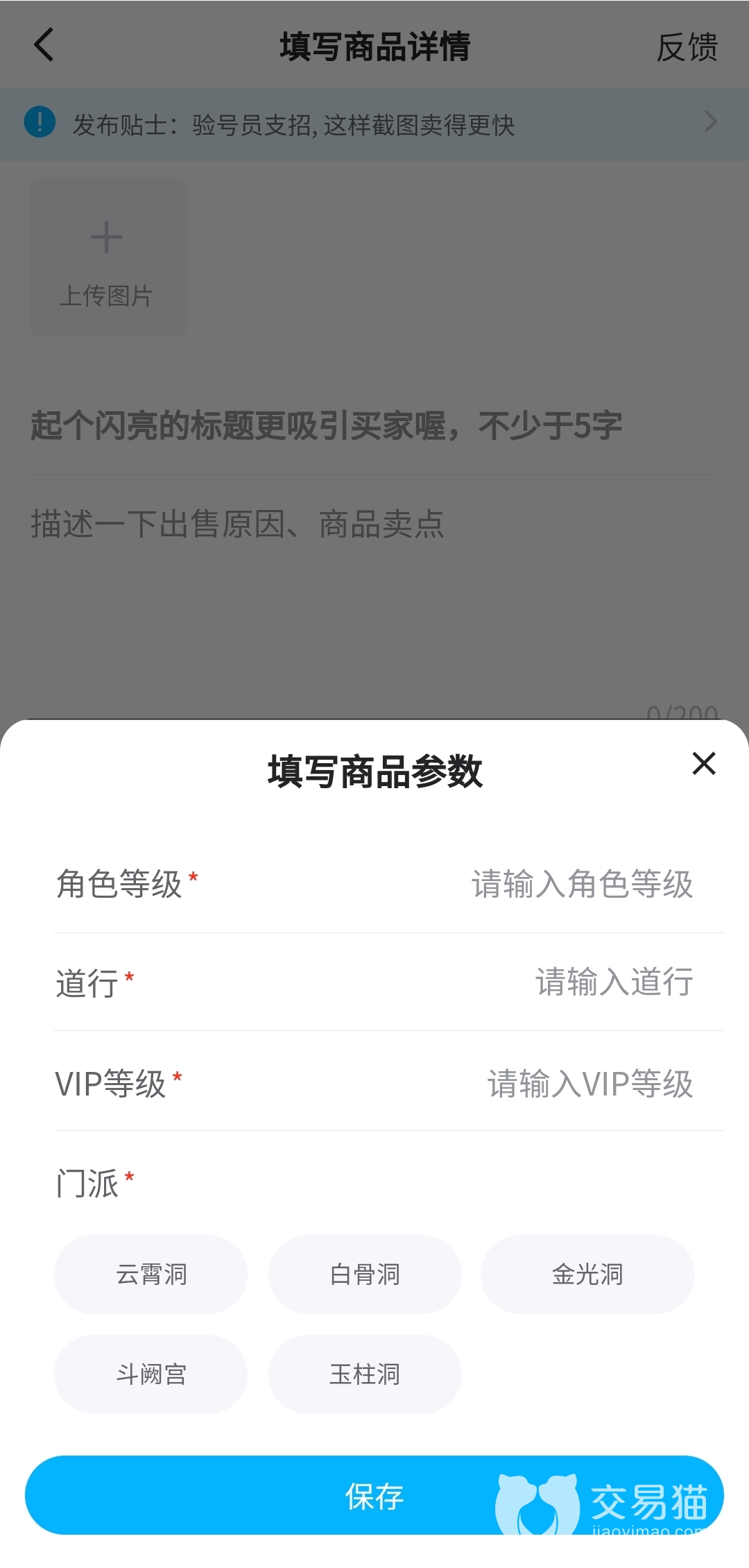Enter a value in the 道行 field
Image resolution: width=749 pixels, height=1568 pixels.
click(x=613, y=982)
